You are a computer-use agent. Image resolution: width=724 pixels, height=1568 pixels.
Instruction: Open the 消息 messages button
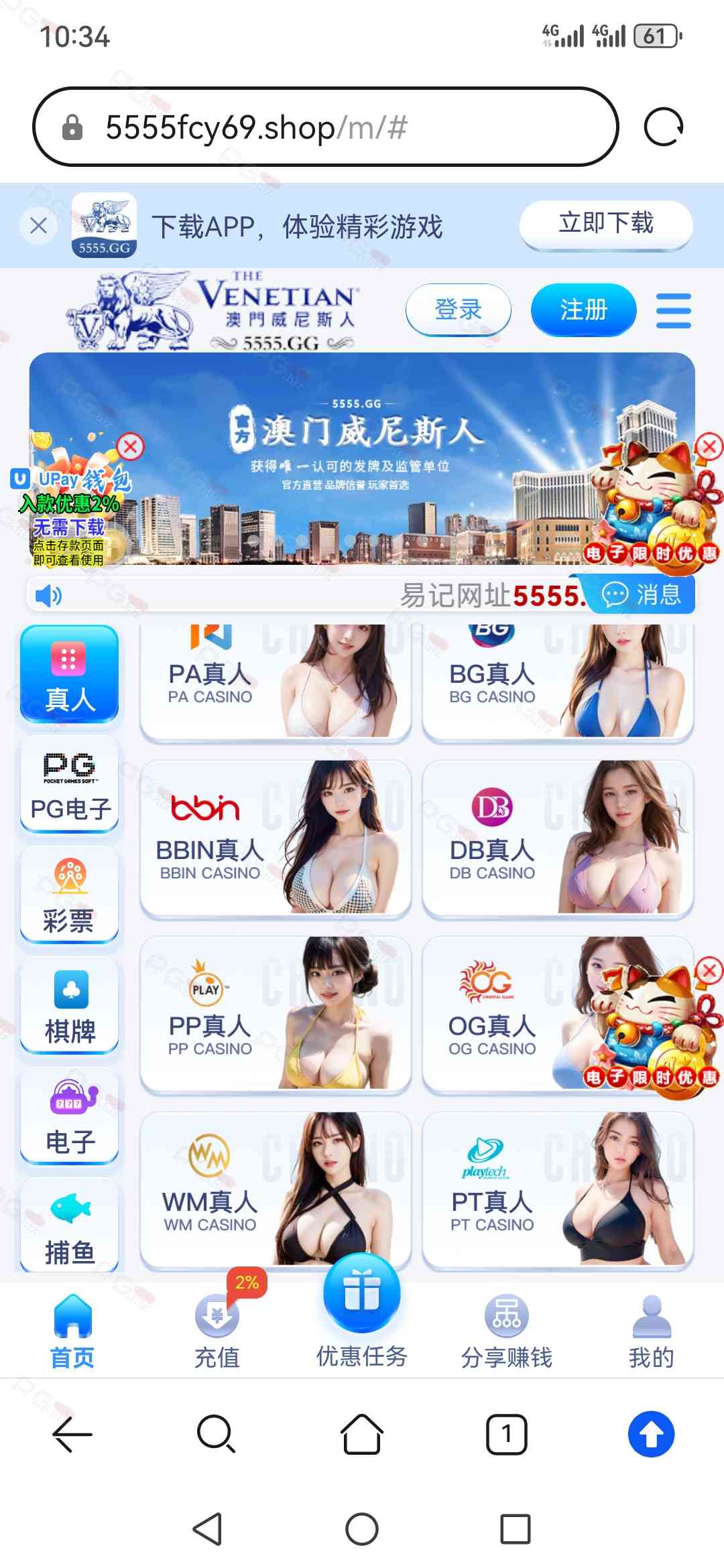(x=641, y=594)
